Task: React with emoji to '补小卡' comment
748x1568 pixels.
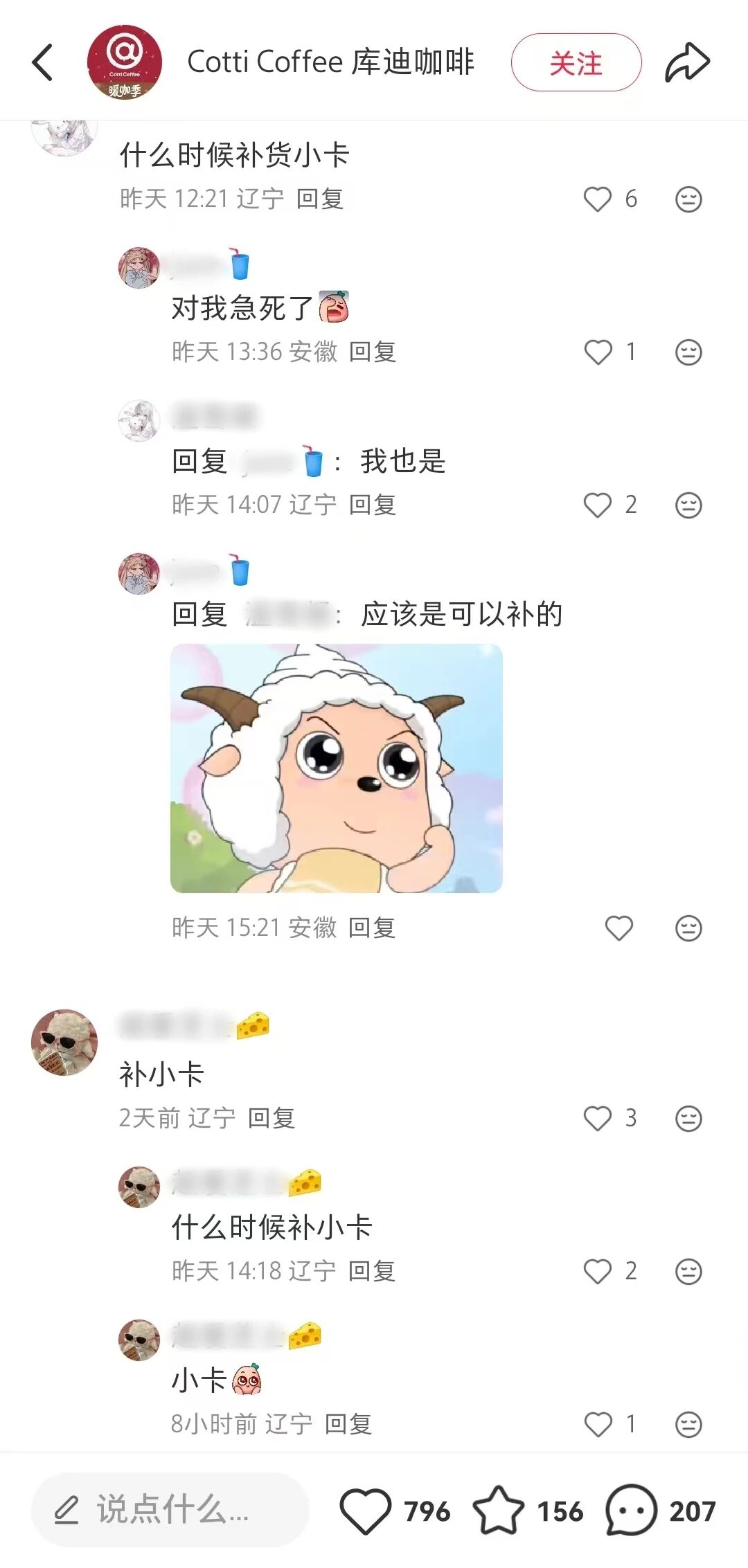Action: (688, 1119)
